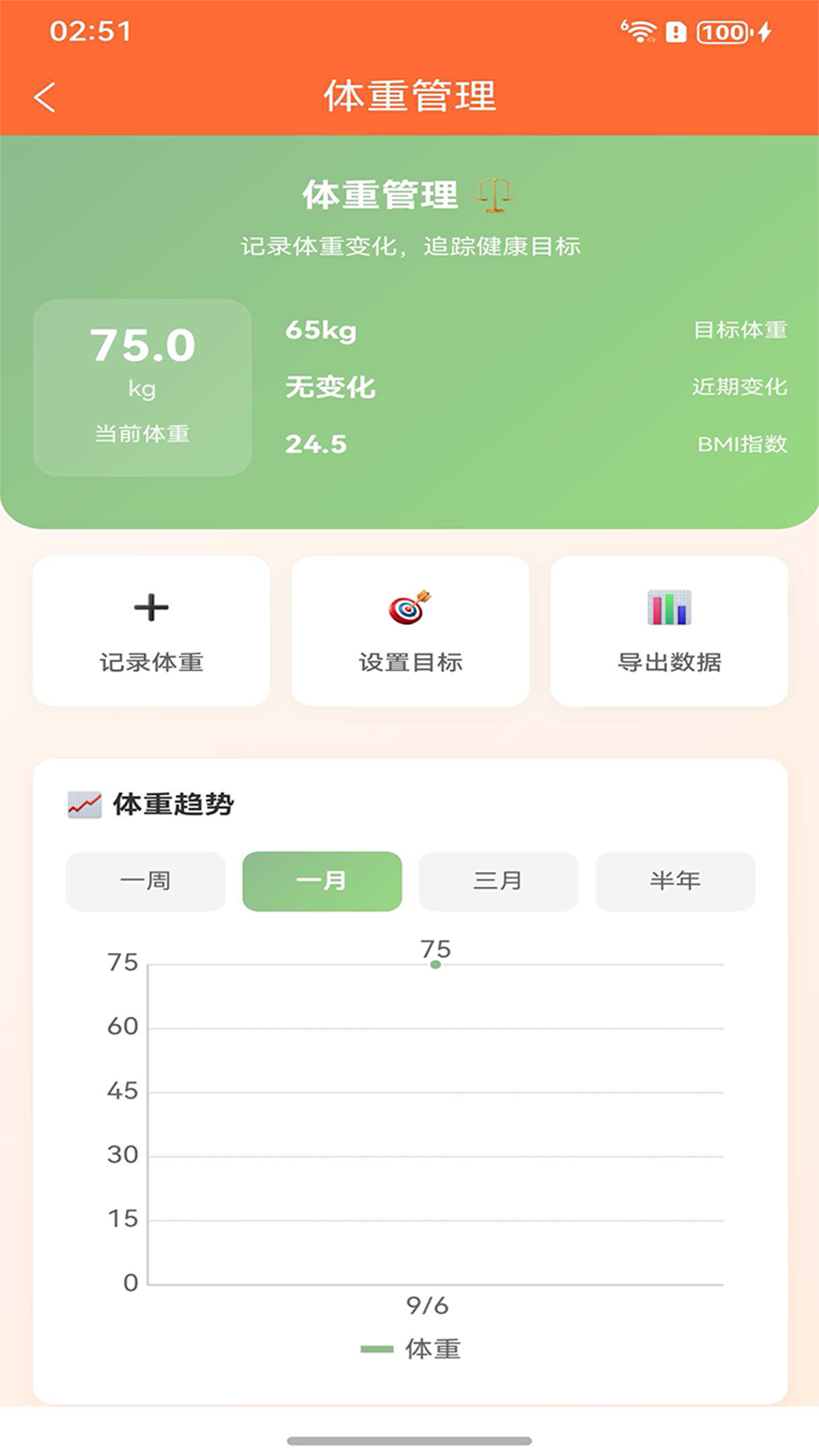Tap the plus icon to record weight

(151, 607)
